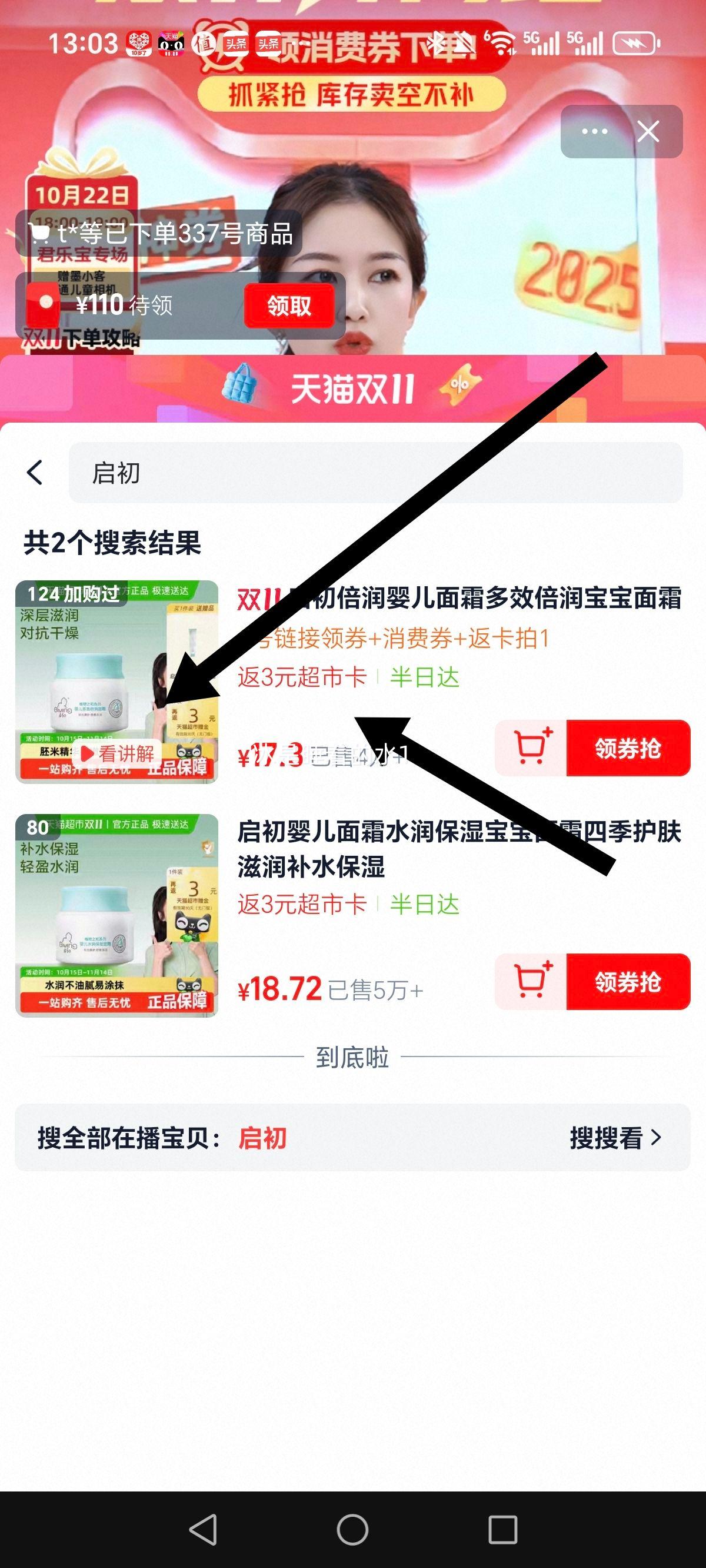Tap 领券抢 for 启初倍润婴儿面霜
Image resolution: width=706 pixels, height=1568 pixels.
[628, 748]
